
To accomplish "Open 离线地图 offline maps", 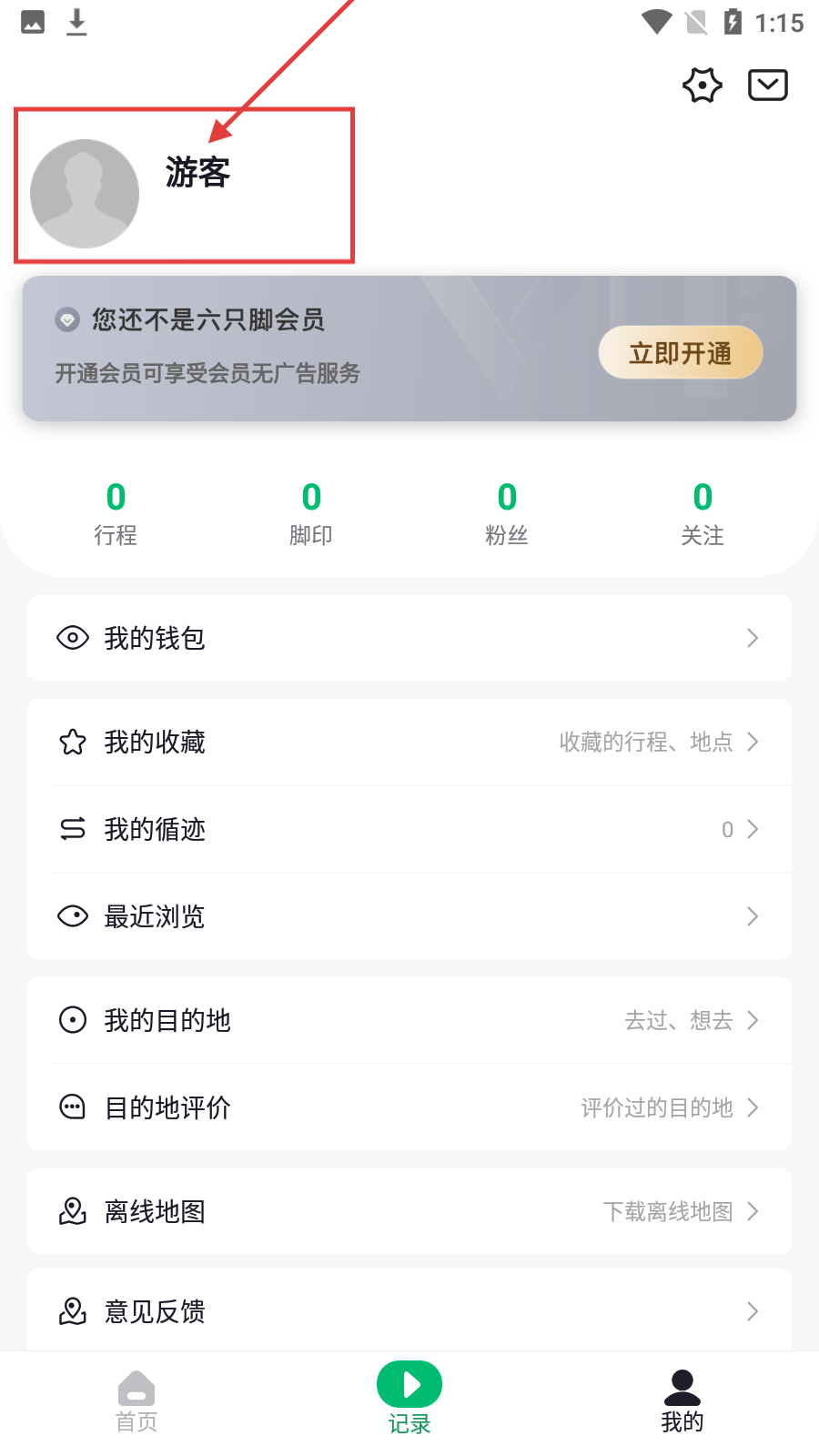I will (x=409, y=1211).
